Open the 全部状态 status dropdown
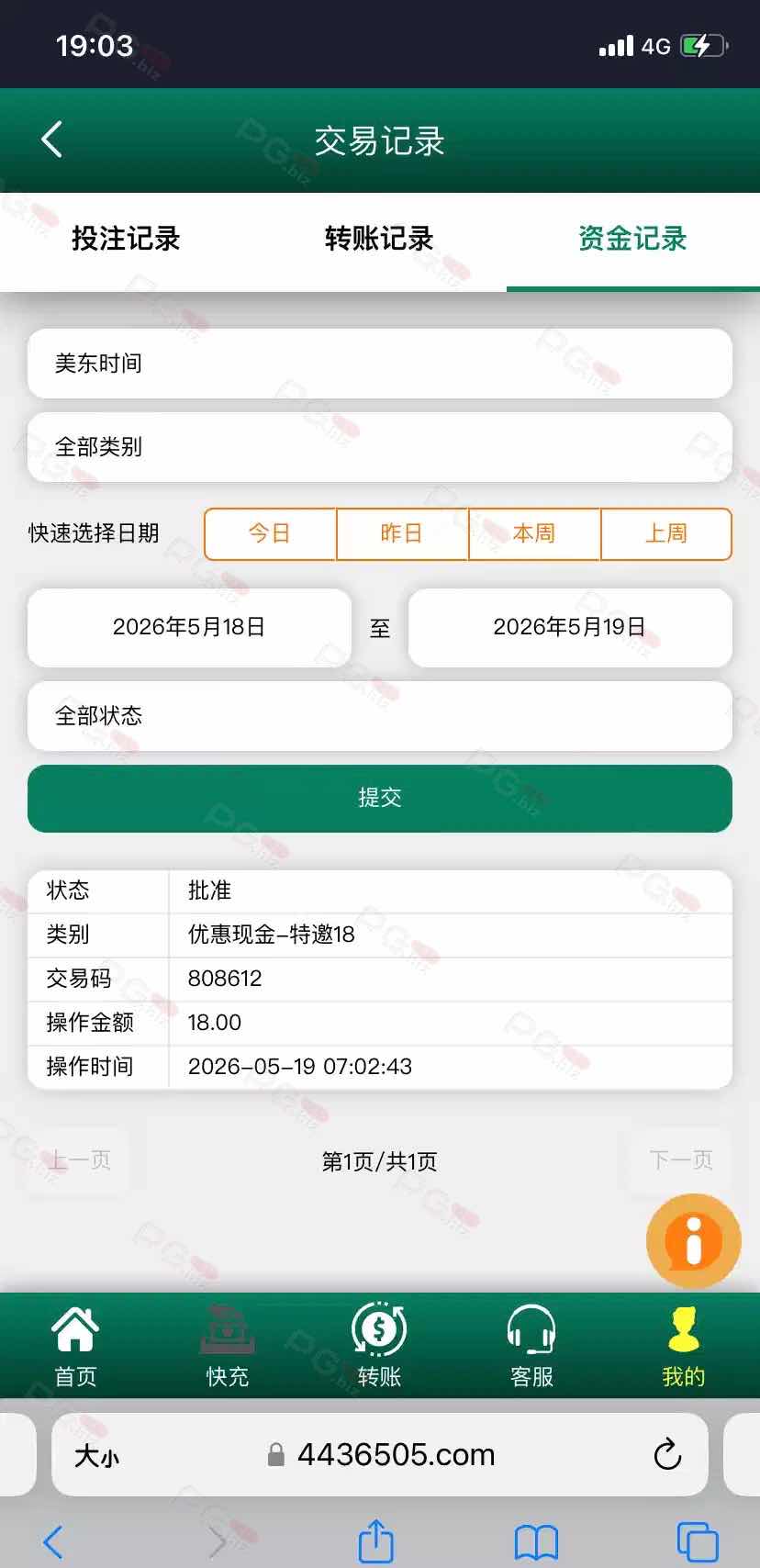The width and height of the screenshot is (760, 1568). 380,716
